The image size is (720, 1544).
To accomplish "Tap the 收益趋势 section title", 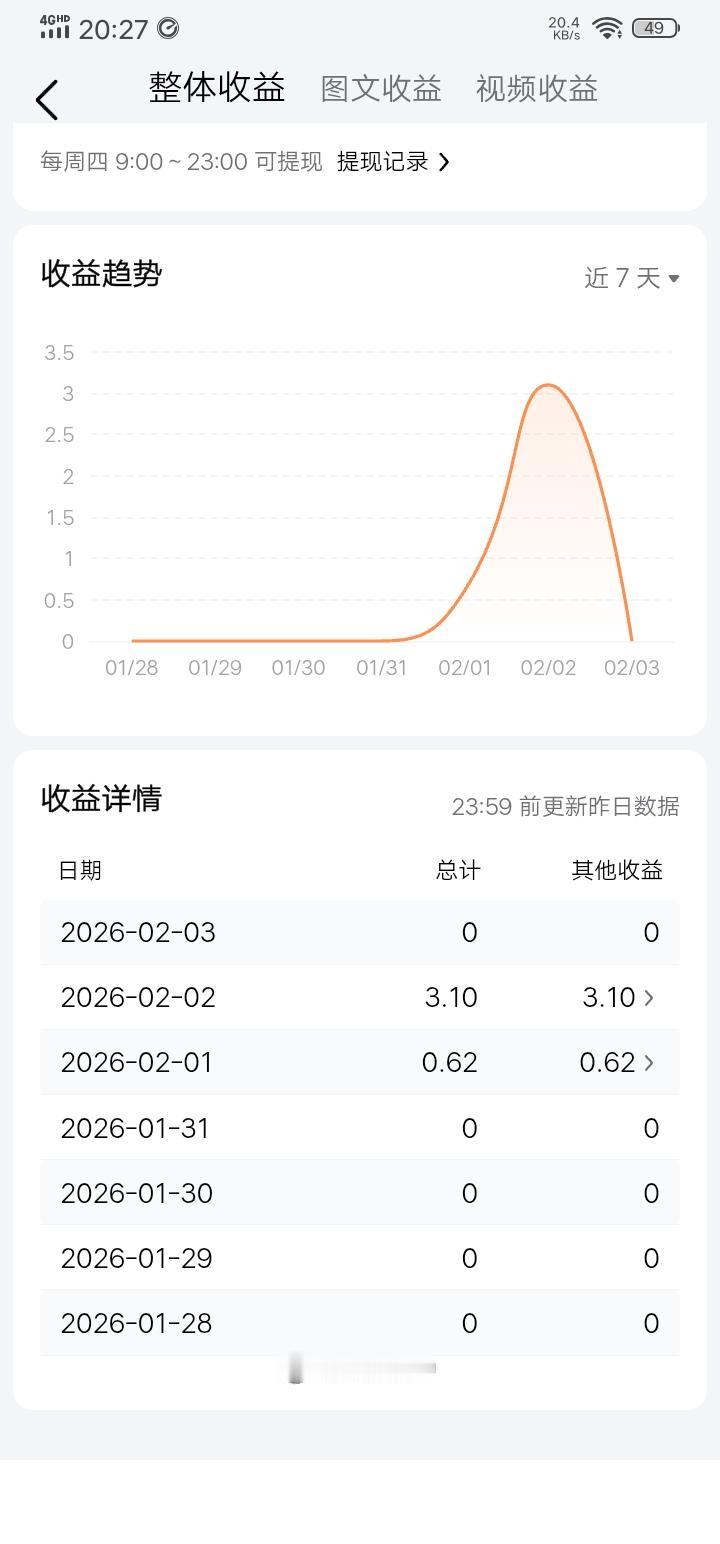I will pyautogui.click(x=100, y=273).
